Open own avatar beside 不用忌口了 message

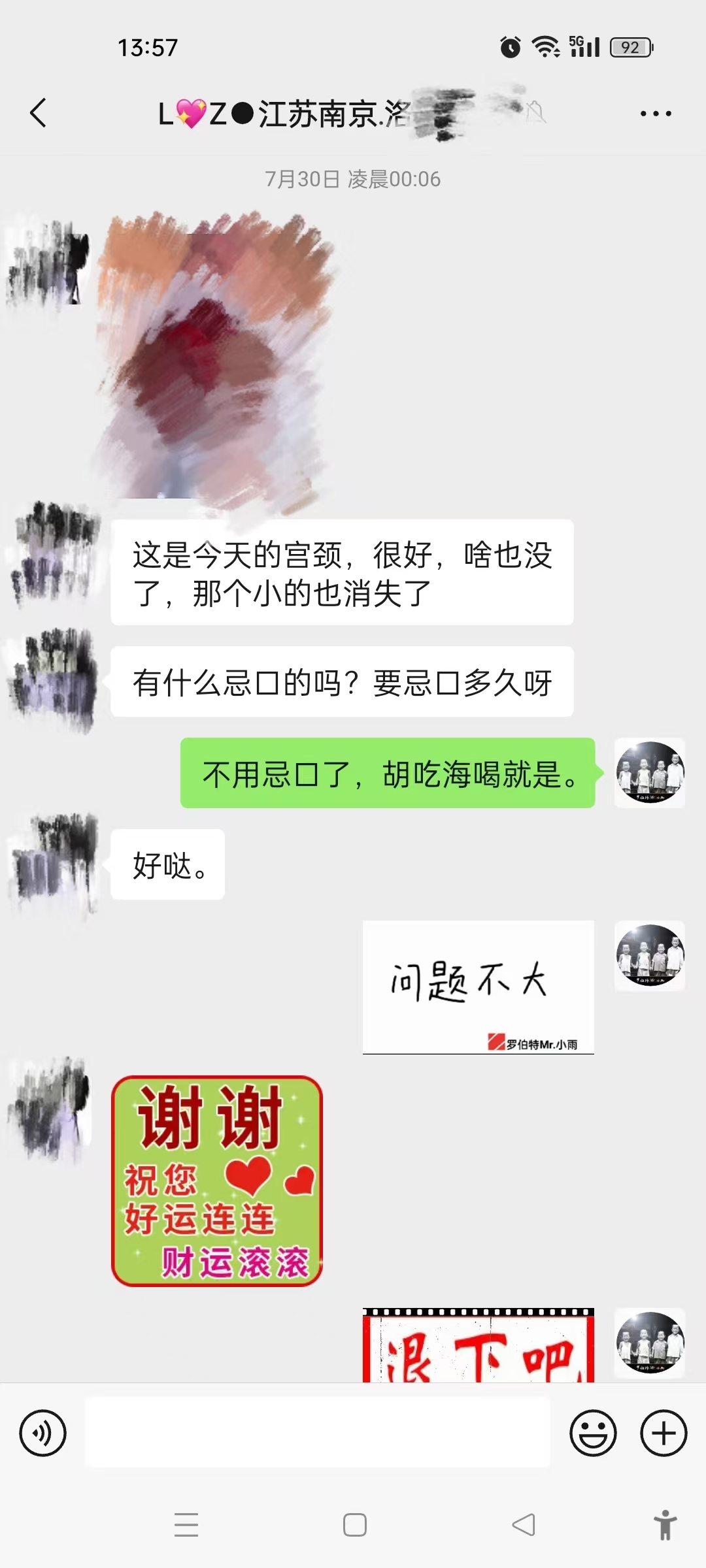(650, 773)
